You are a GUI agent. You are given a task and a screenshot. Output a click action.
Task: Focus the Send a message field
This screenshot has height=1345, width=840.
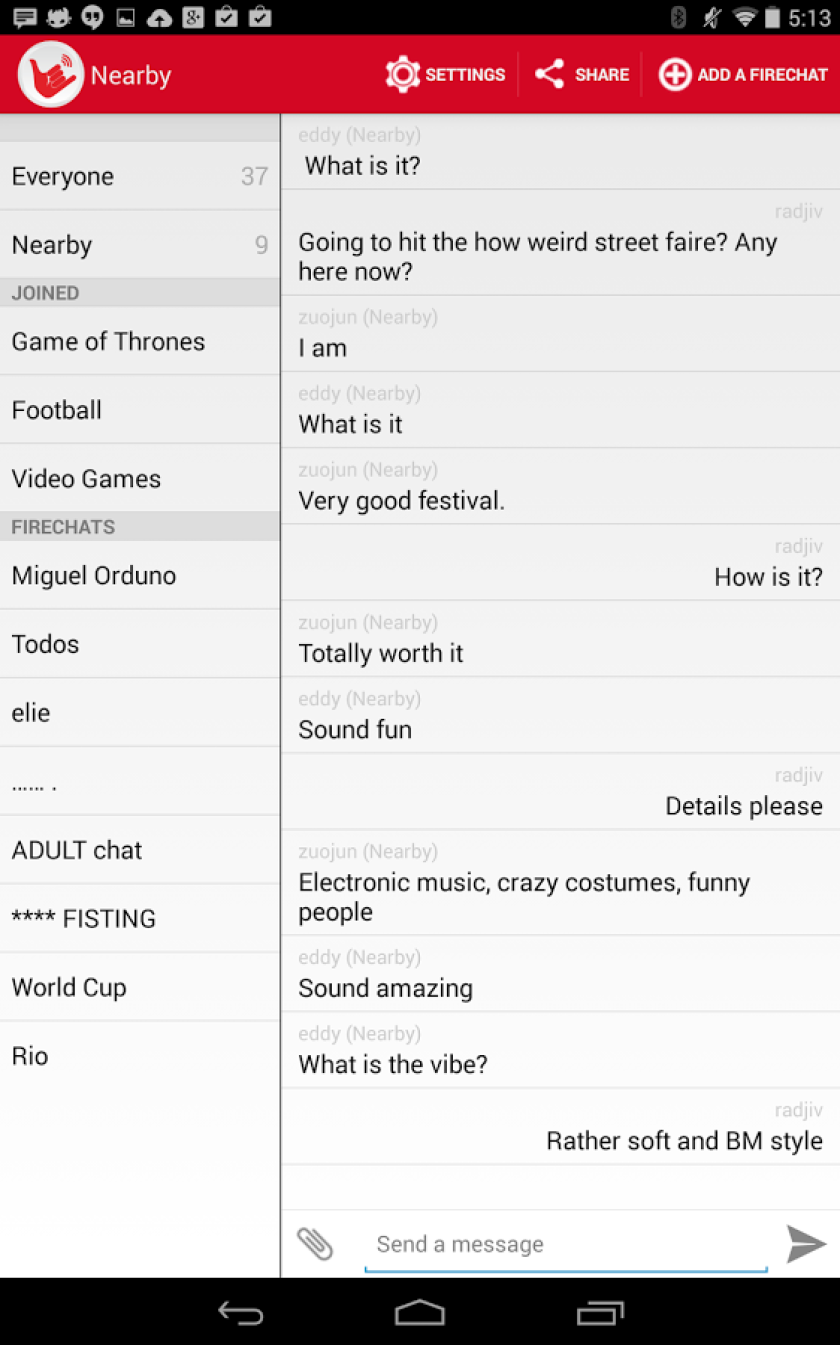[x=565, y=1245]
